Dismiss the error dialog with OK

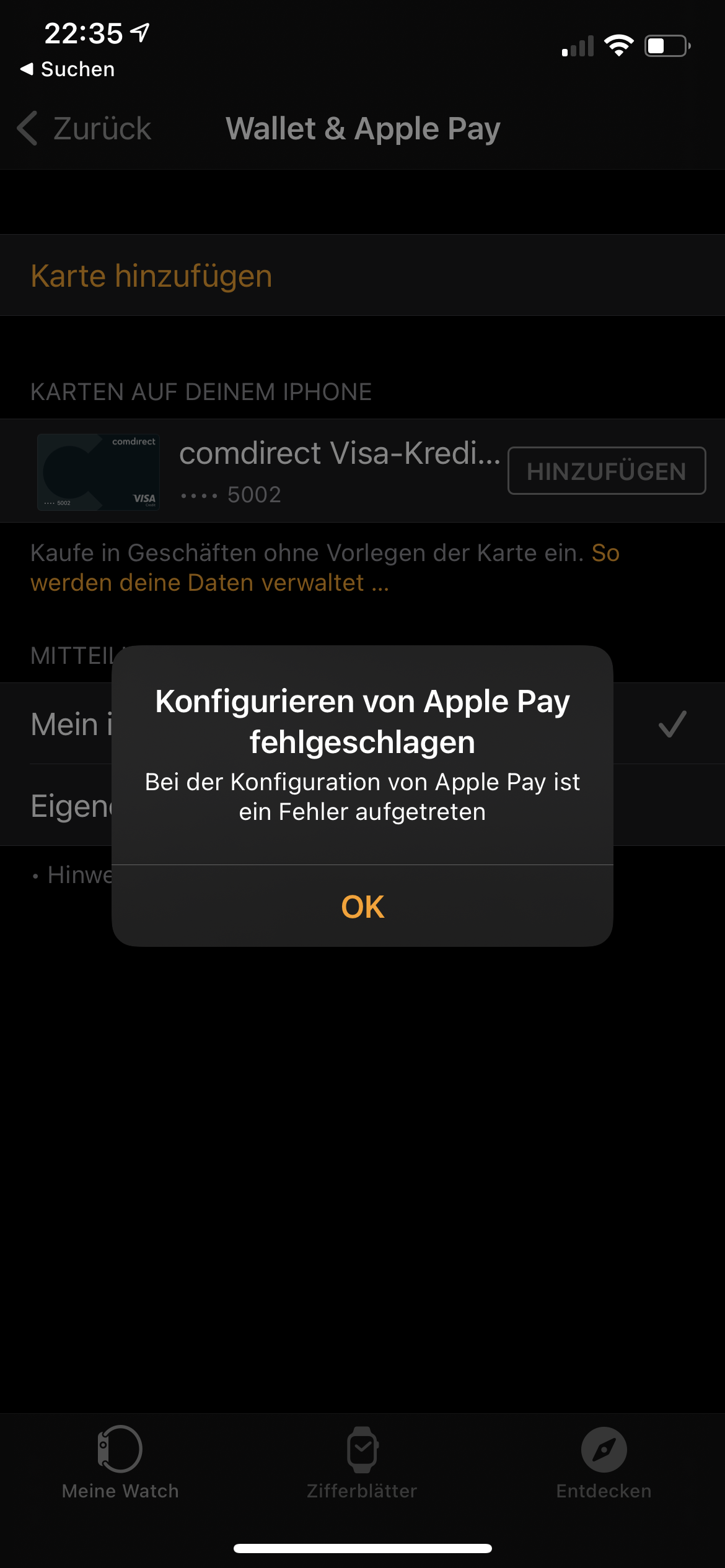pyautogui.click(x=362, y=907)
